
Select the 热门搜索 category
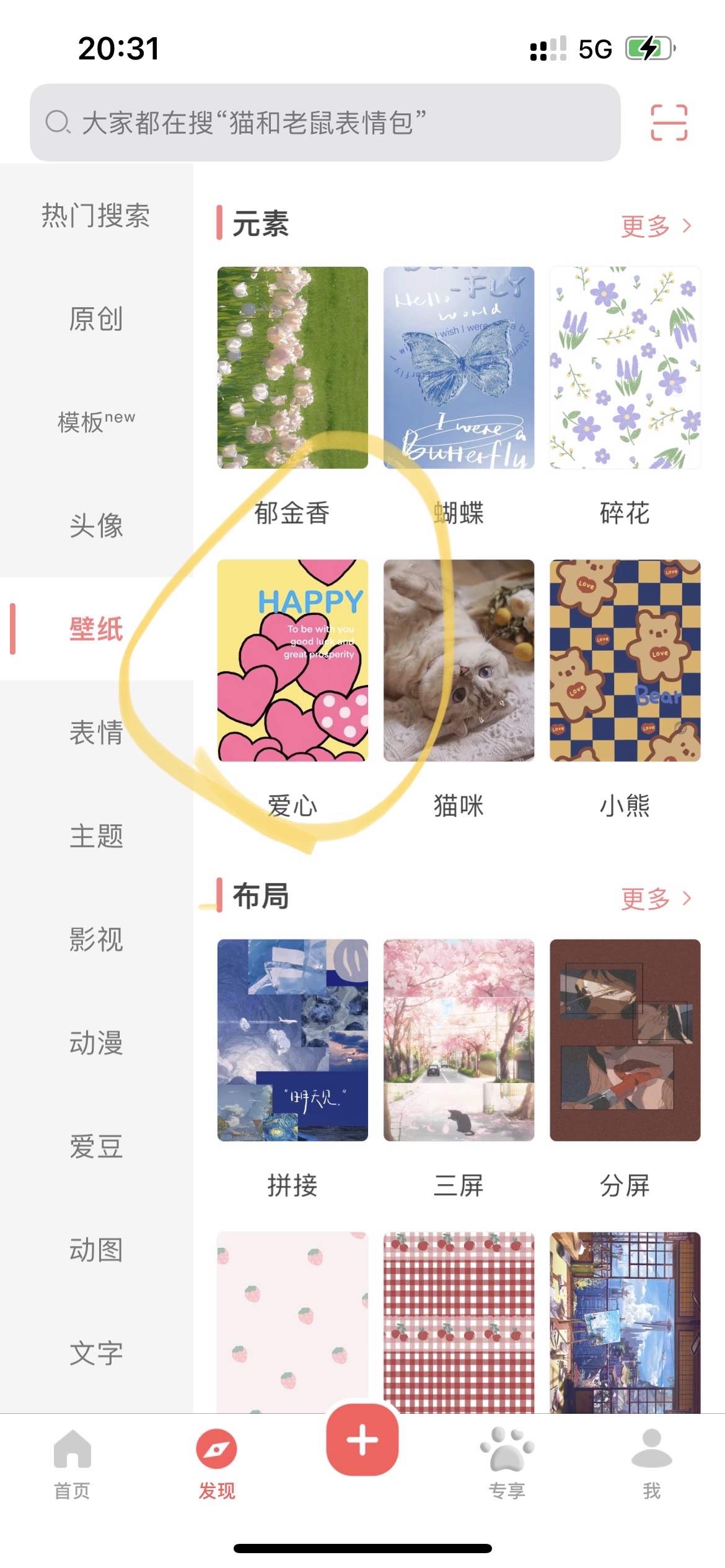pos(96,216)
